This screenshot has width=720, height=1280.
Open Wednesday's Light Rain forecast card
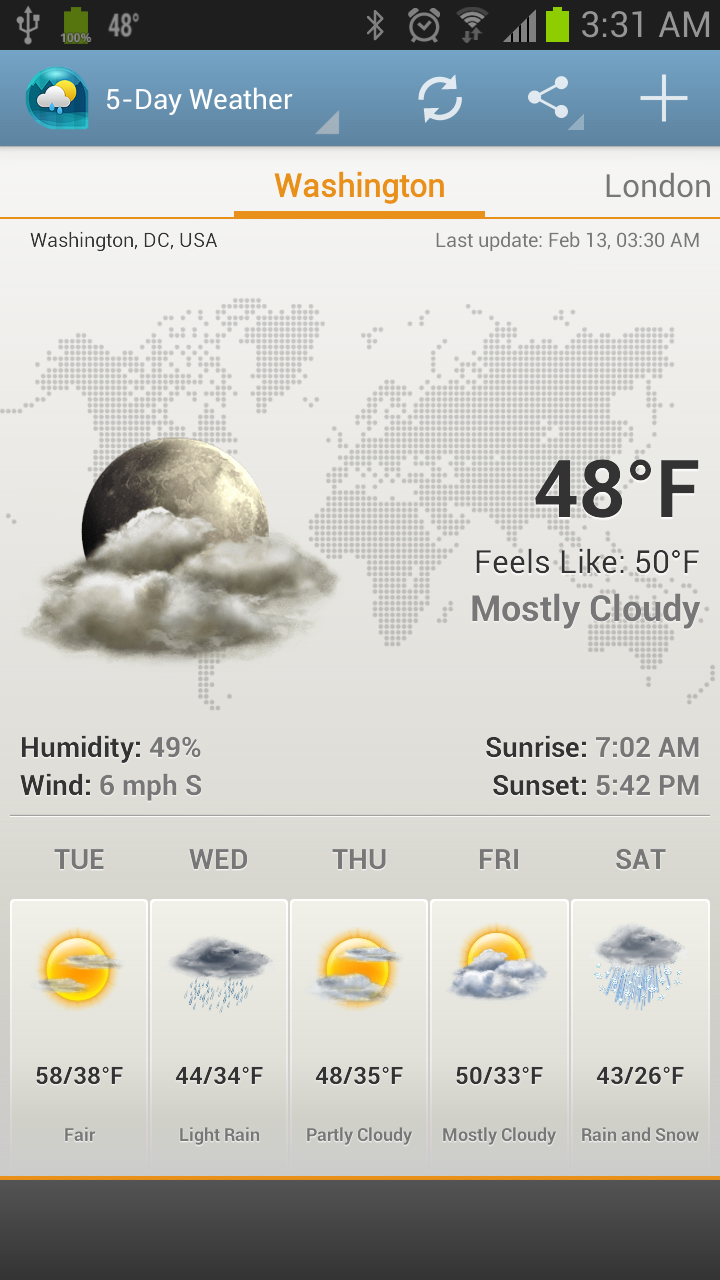[219, 1030]
